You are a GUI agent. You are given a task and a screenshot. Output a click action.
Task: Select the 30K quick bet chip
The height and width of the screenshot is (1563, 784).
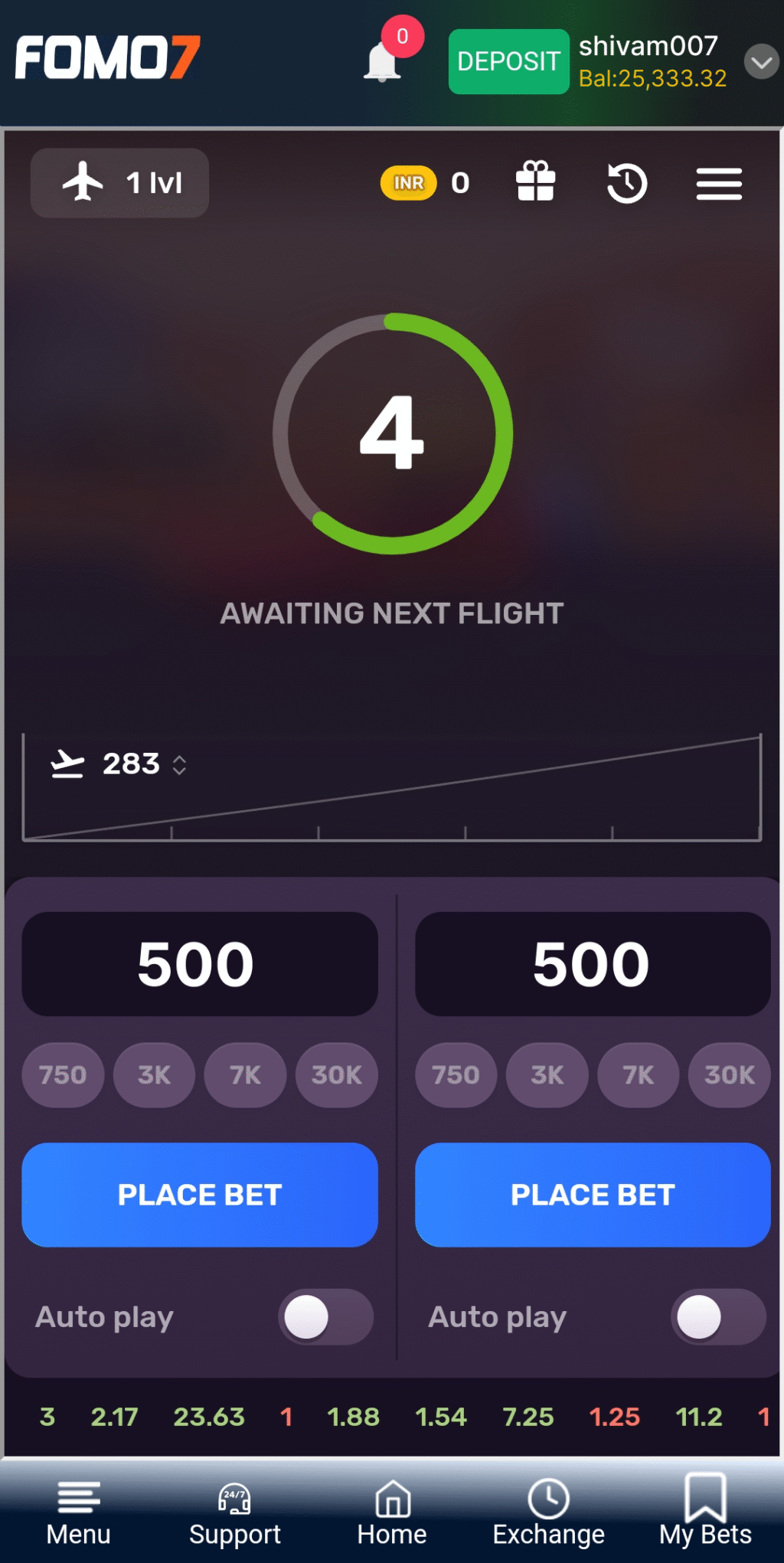[336, 1075]
